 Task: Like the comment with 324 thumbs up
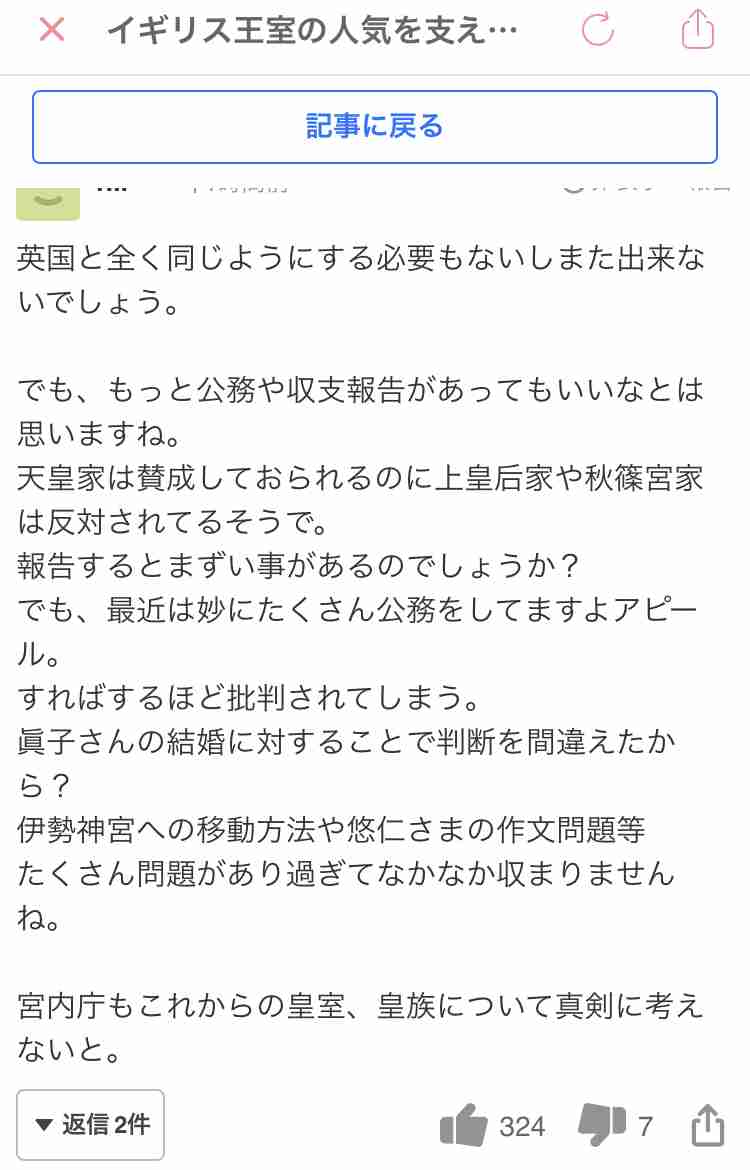tap(464, 1127)
